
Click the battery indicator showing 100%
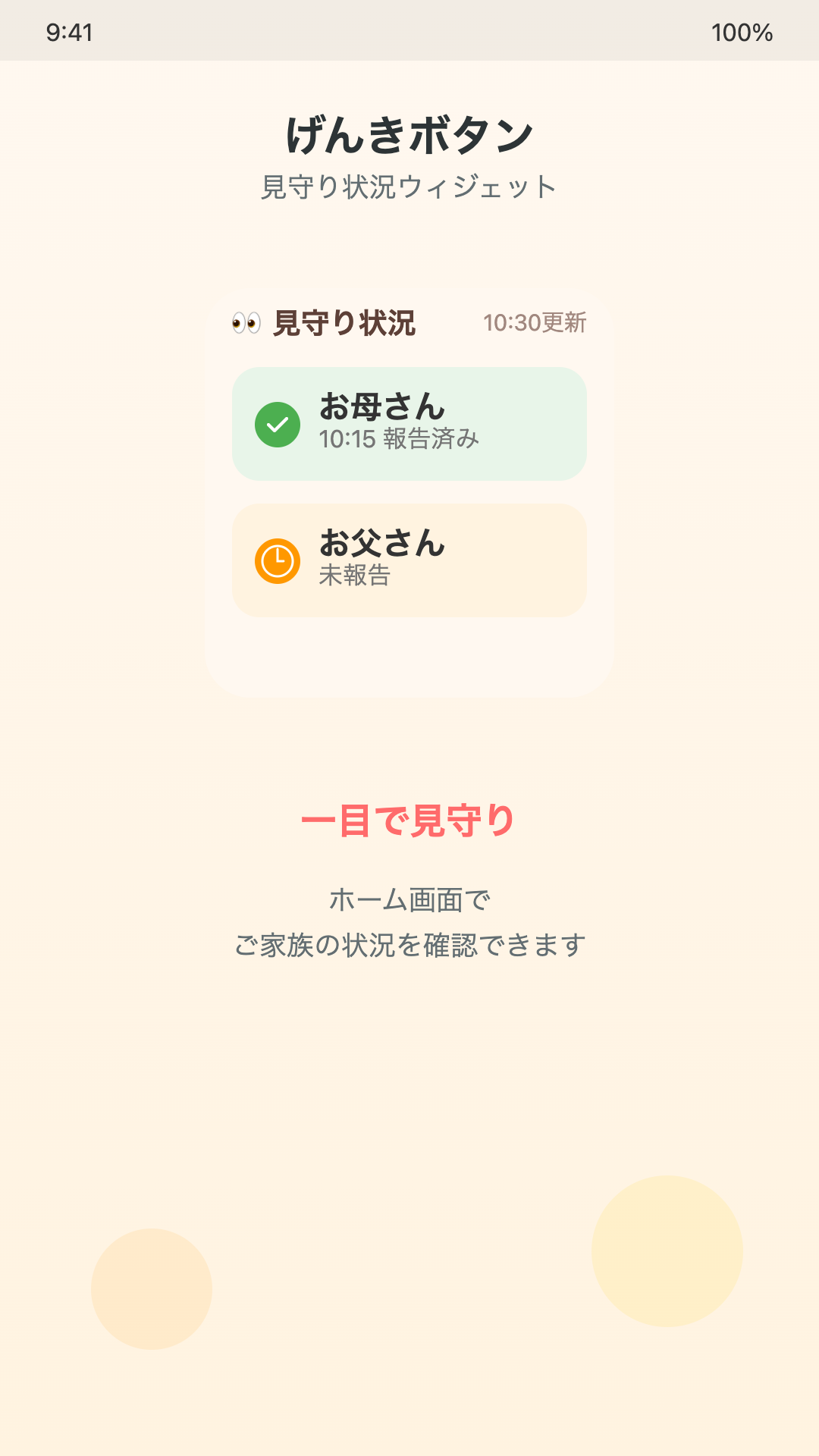pos(743,33)
